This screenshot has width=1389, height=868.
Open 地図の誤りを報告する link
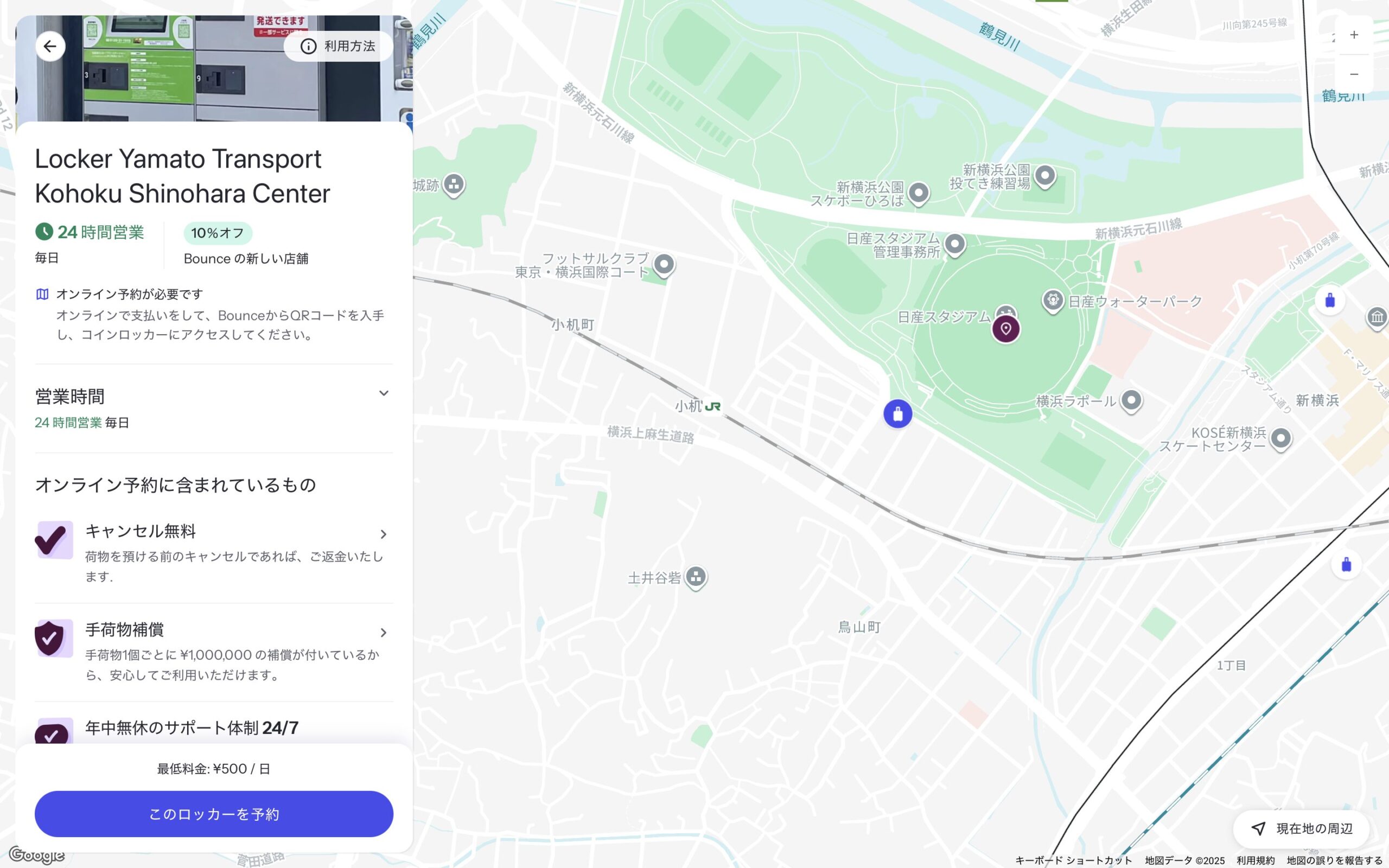(1334, 860)
